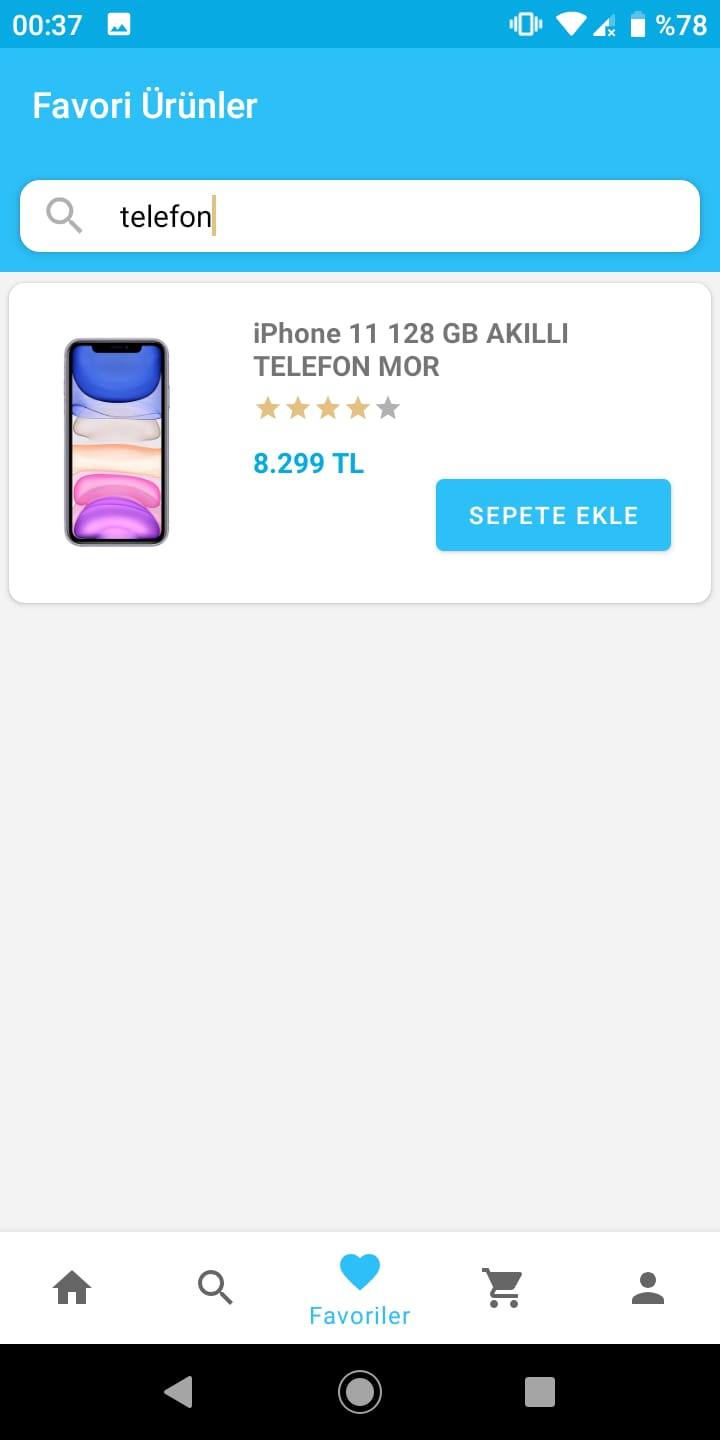Open the Favori Ürünler heading area
The image size is (720, 1440).
click(144, 104)
